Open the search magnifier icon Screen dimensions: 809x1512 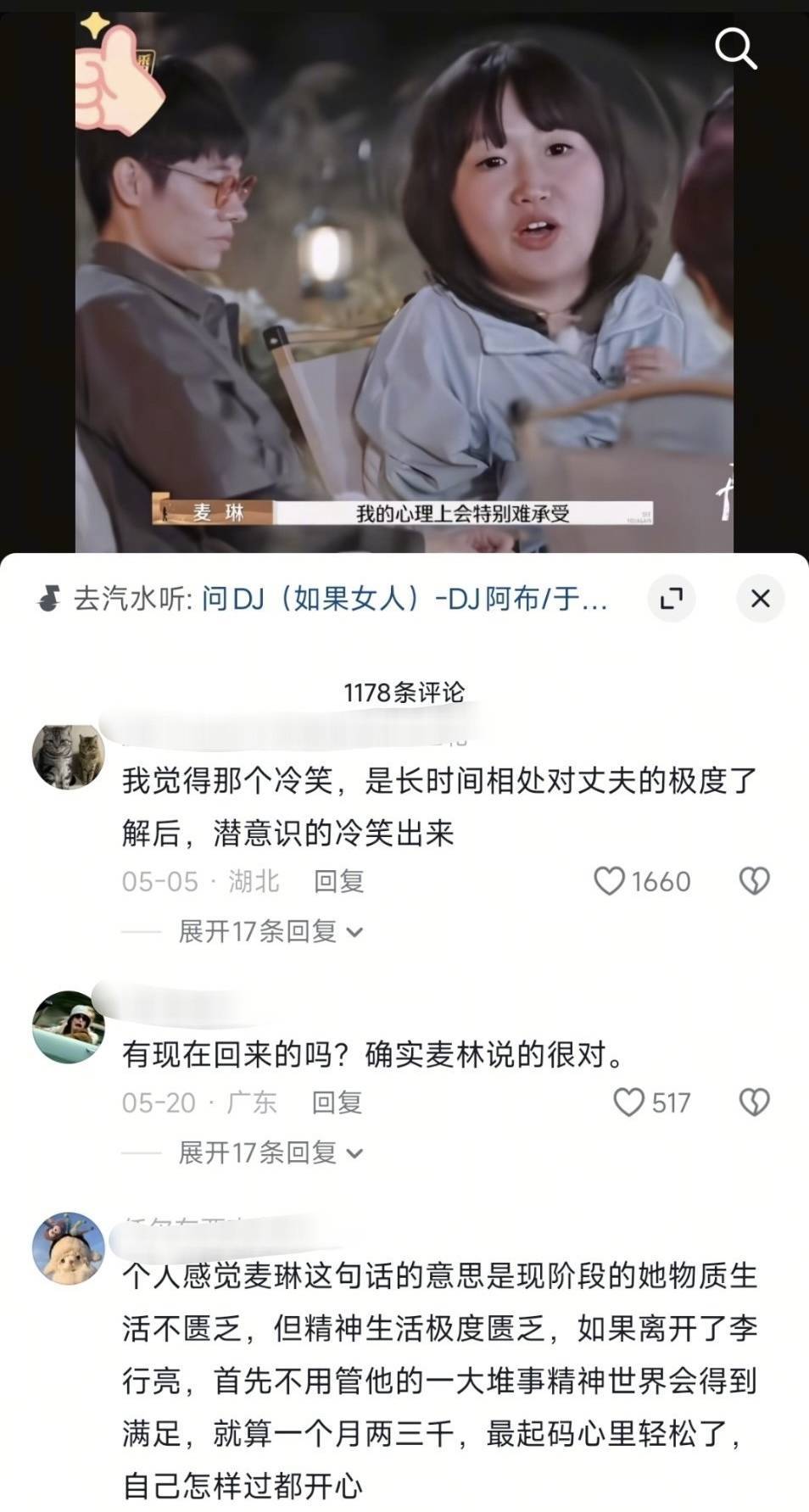(735, 48)
